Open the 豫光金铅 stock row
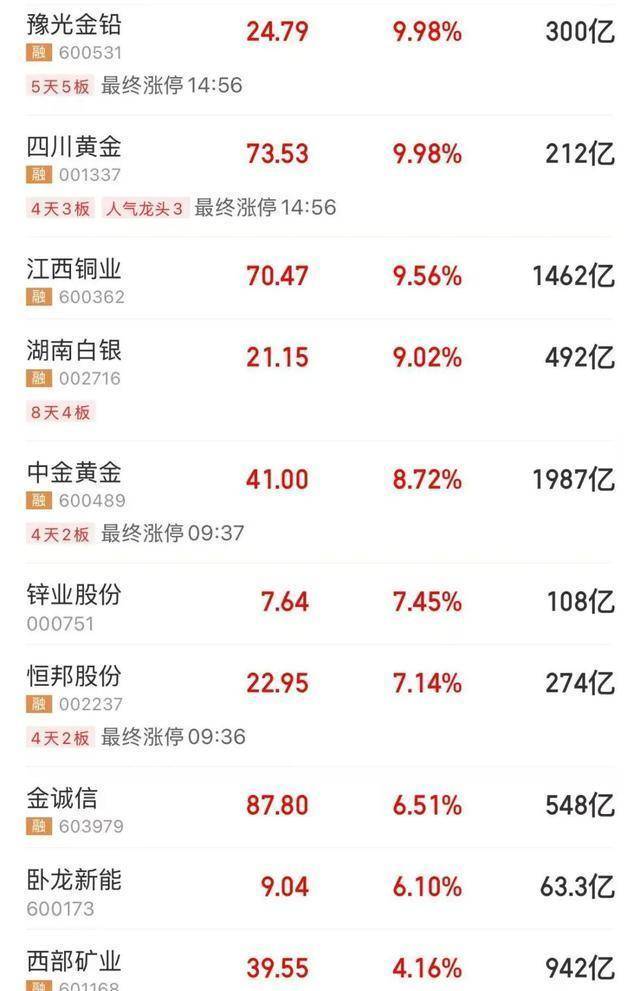Screen dimensions: 640x991 coord(74,26)
